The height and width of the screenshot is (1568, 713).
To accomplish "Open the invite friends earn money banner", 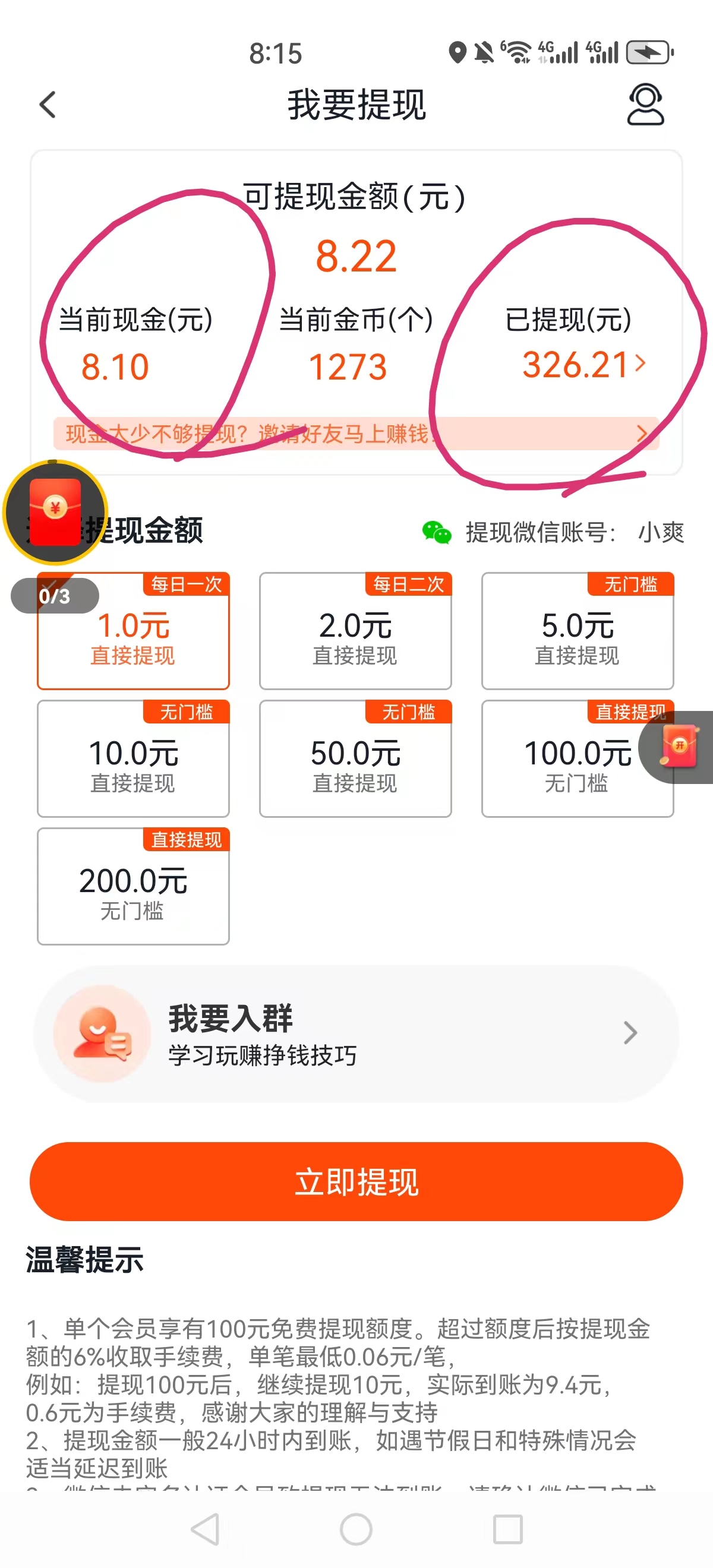I will (x=356, y=434).
